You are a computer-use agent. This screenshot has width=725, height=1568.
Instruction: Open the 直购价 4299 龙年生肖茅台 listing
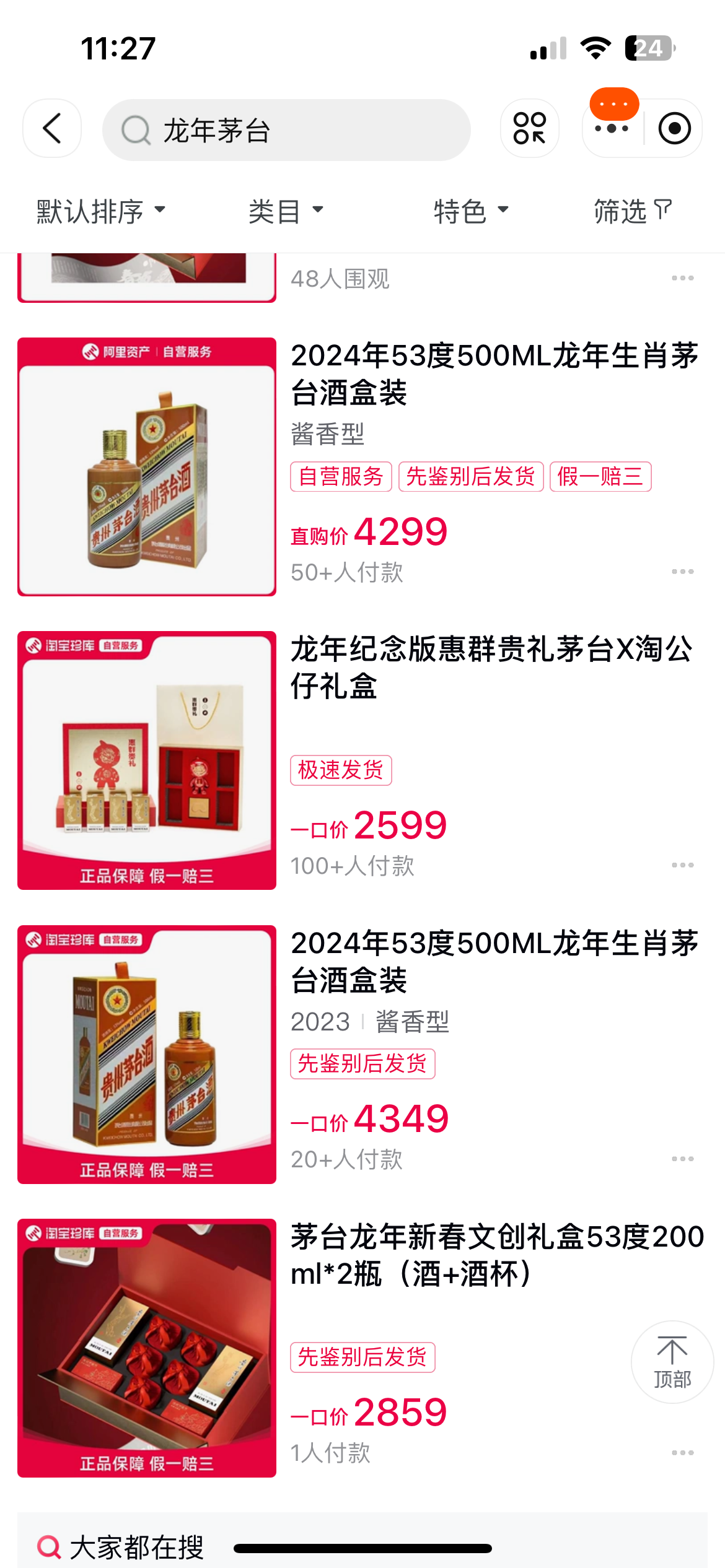[494, 373]
